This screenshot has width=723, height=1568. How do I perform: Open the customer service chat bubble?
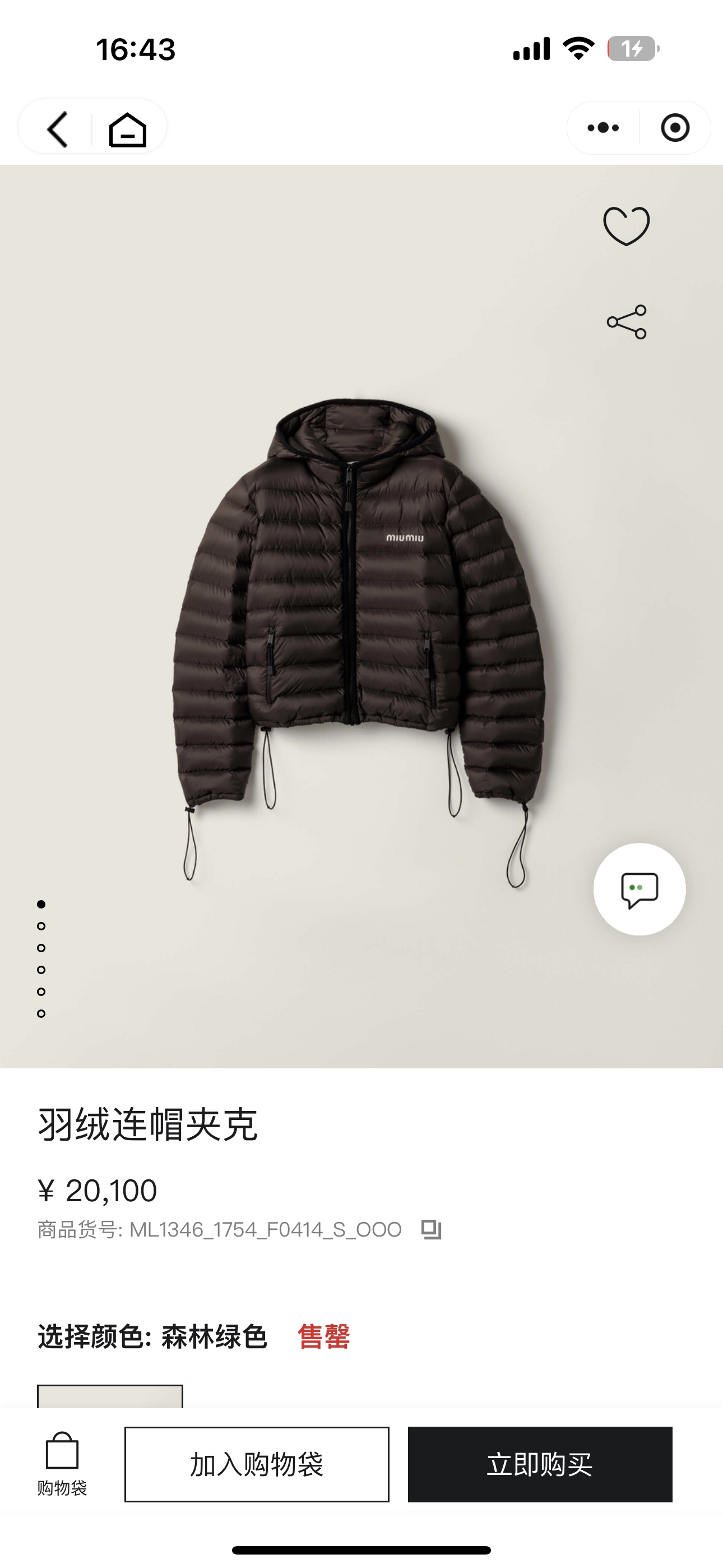point(639,889)
